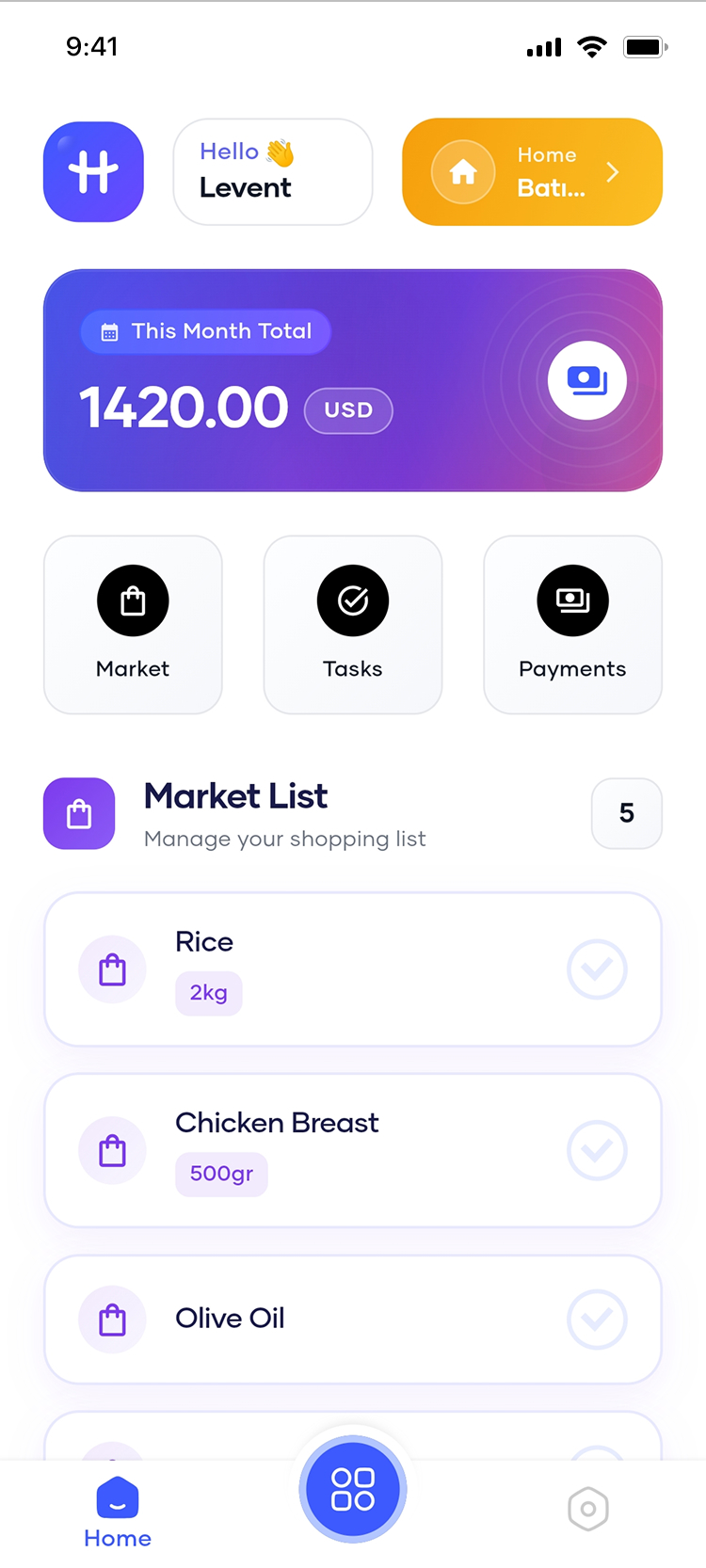This screenshot has height=1568, width=706.
Task: Tap the Hello Levent profile card
Action: click(273, 172)
